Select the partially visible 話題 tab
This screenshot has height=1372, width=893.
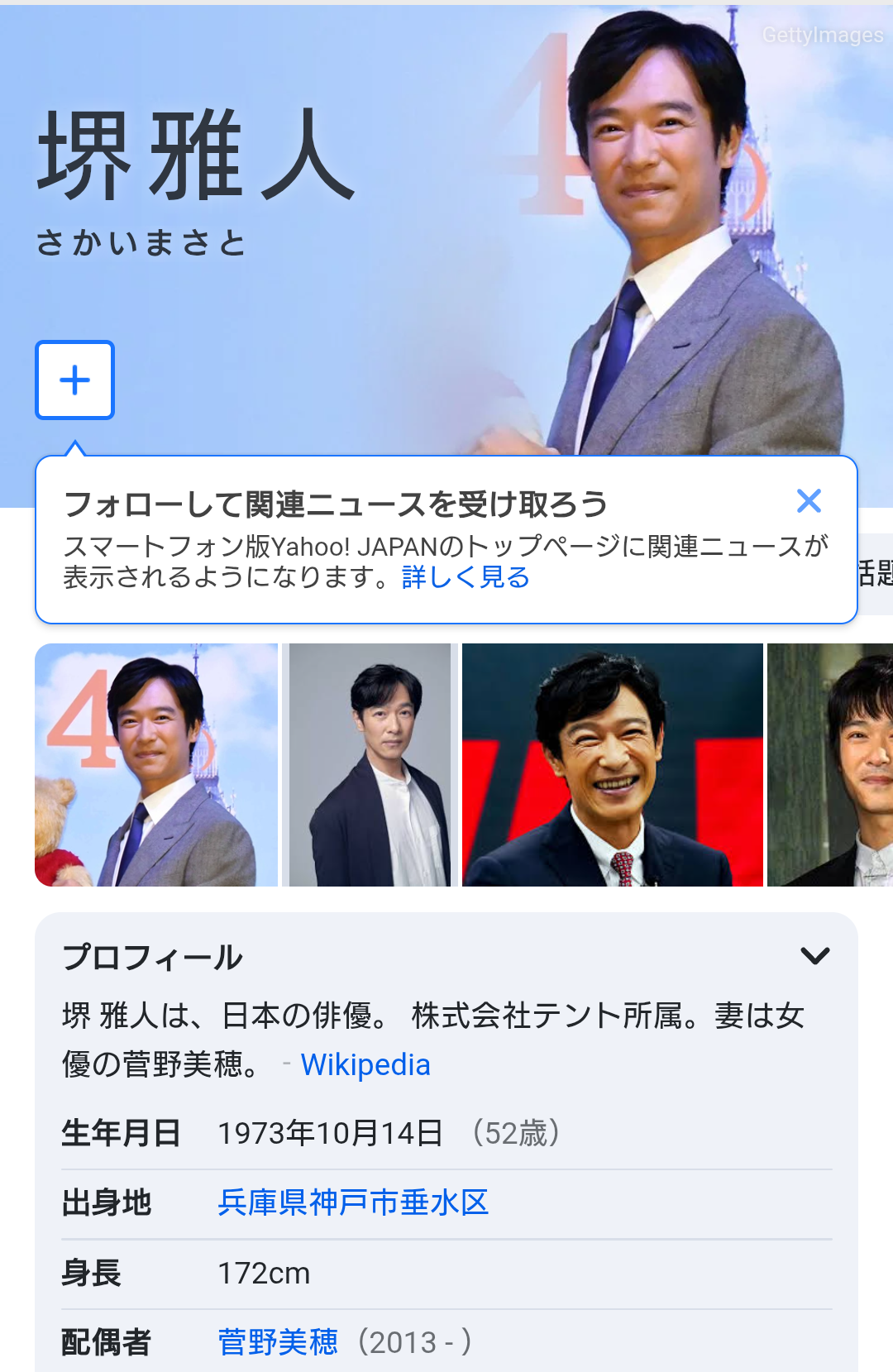click(x=875, y=573)
